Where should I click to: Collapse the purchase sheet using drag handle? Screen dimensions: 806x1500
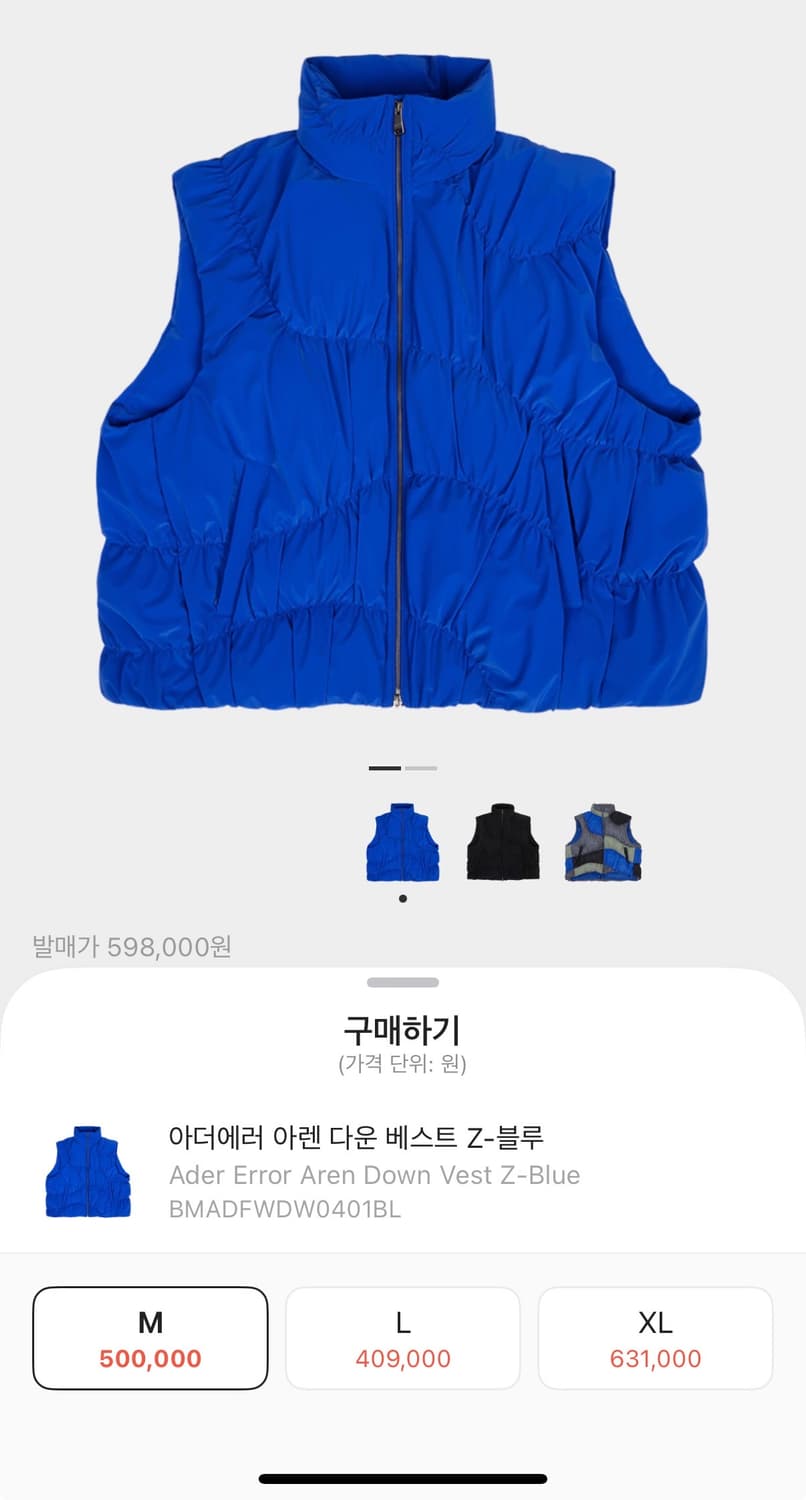(403, 983)
